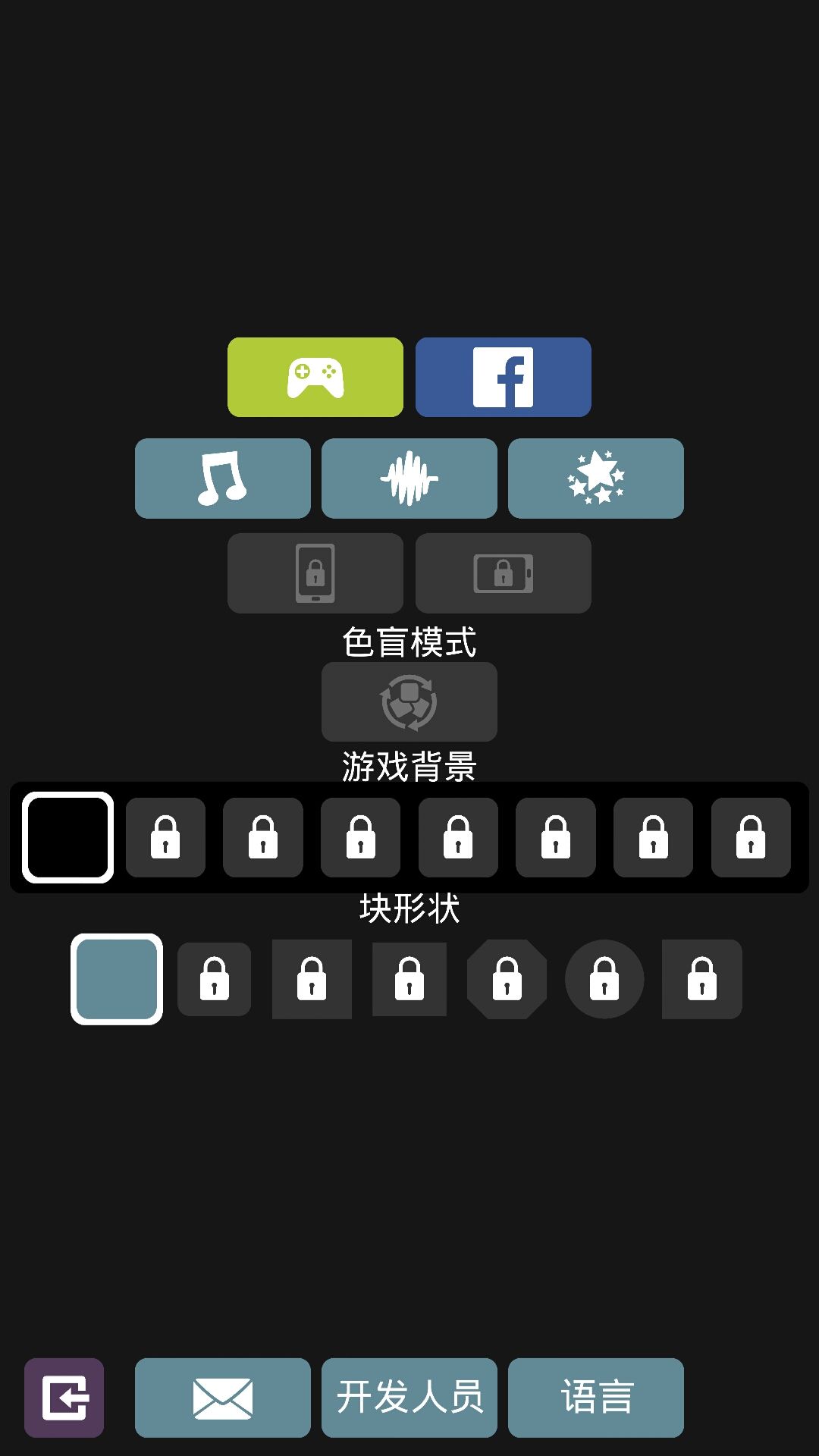This screenshot has width=819, height=1456.
Task: Open the 开发人员 developers screen
Action: (409, 1398)
